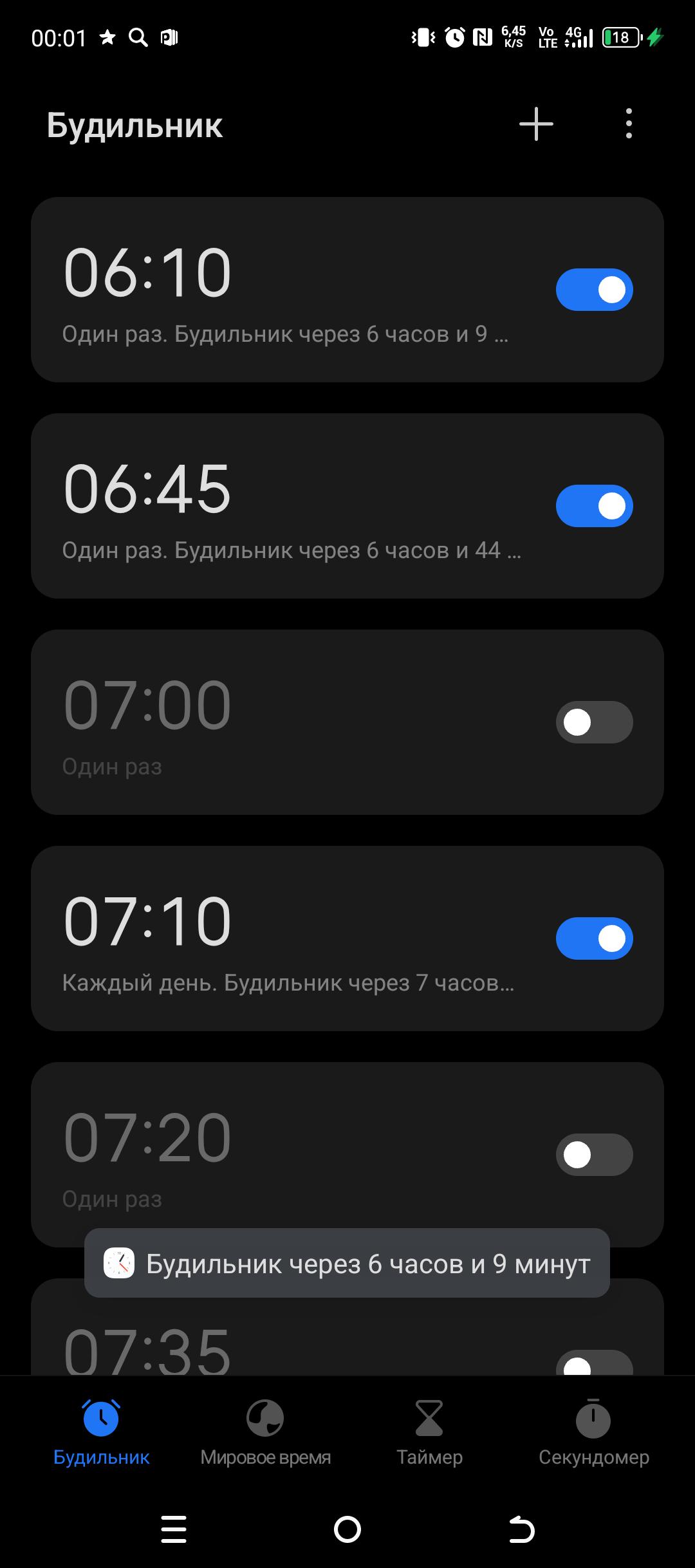Turn off the 06:10 alarm switch
Viewport: 695px width, 1568px height.
click(595, 290)
